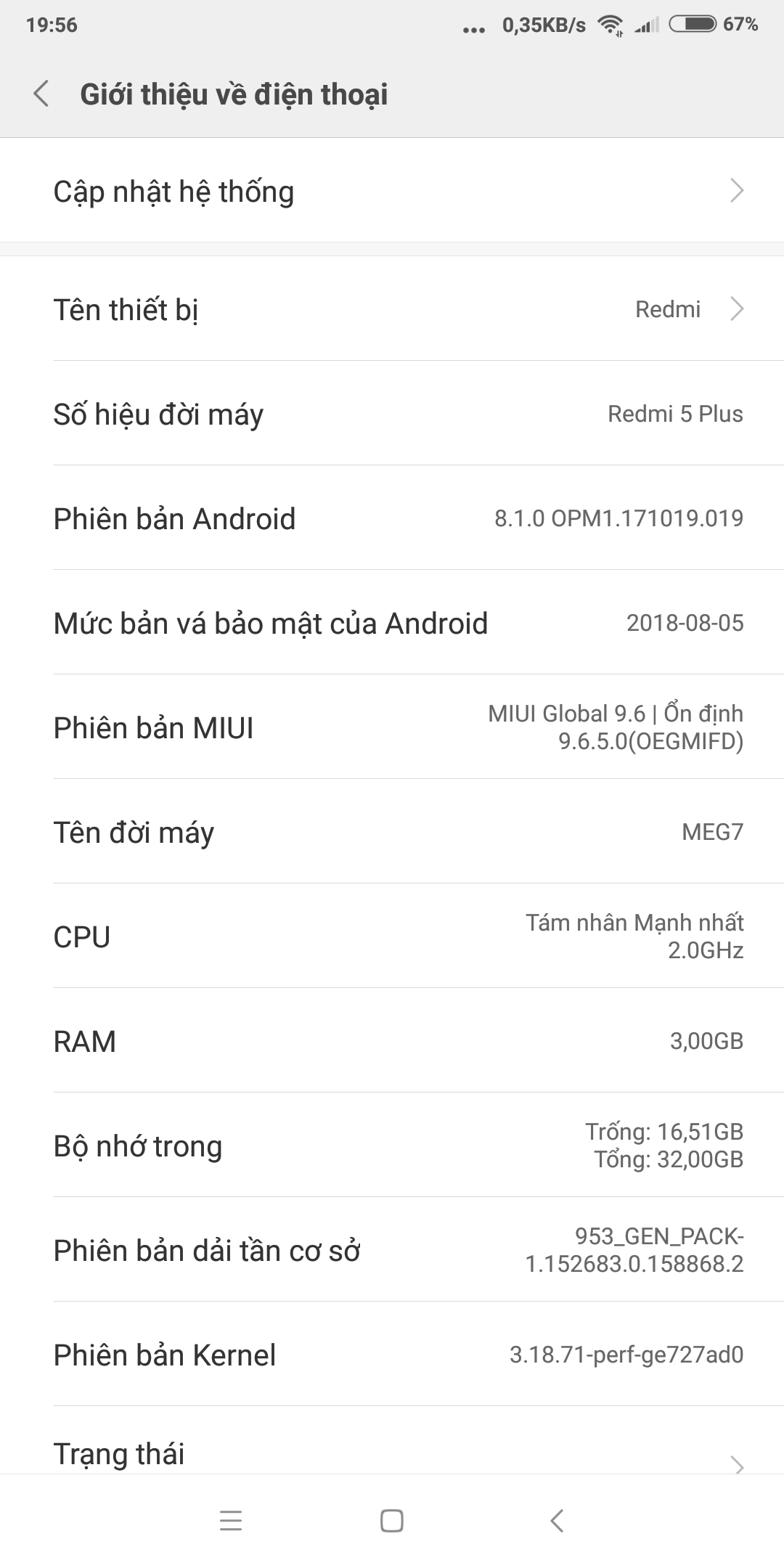
Task: Open recent apps from navigation bar
Action: (231, 1520)
